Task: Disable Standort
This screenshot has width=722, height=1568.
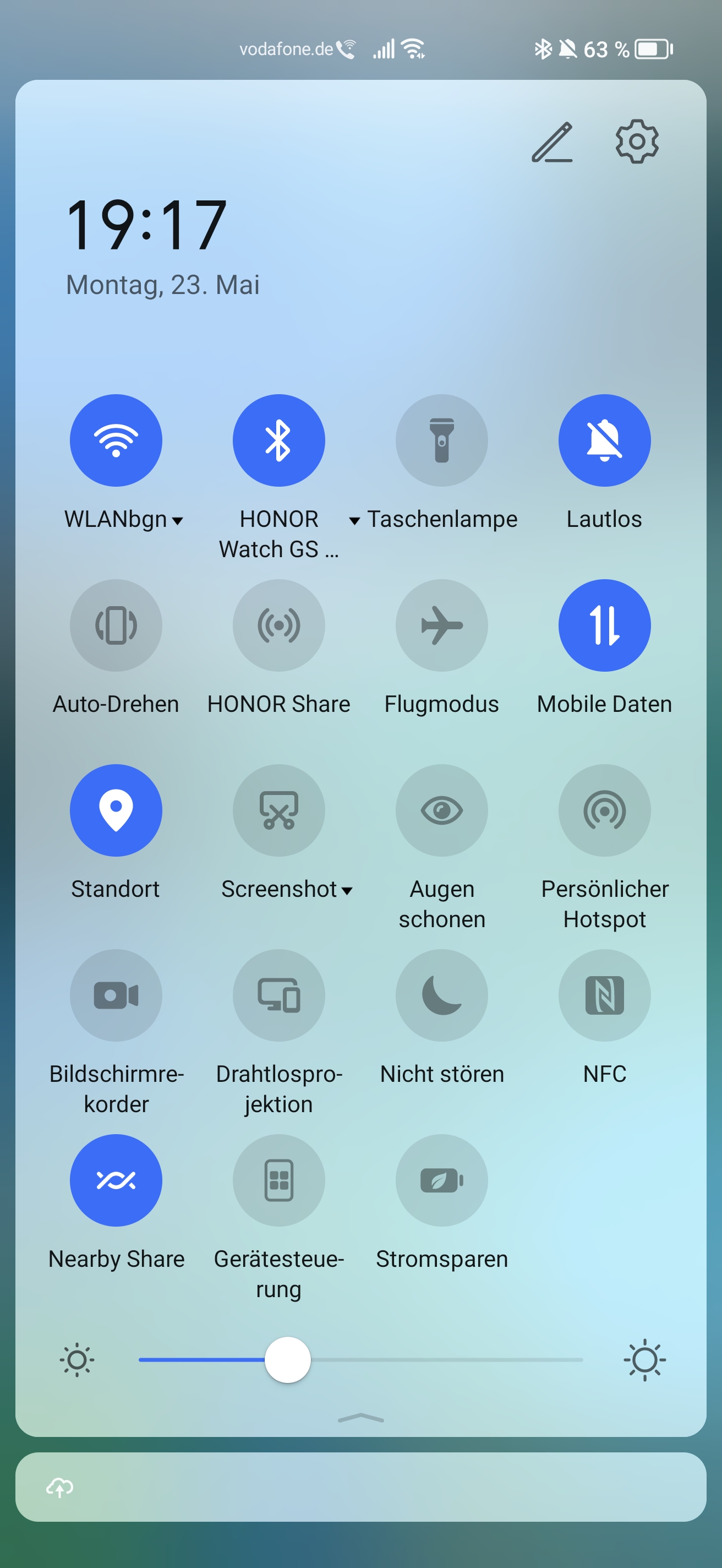Action: (x=116, y=810)
